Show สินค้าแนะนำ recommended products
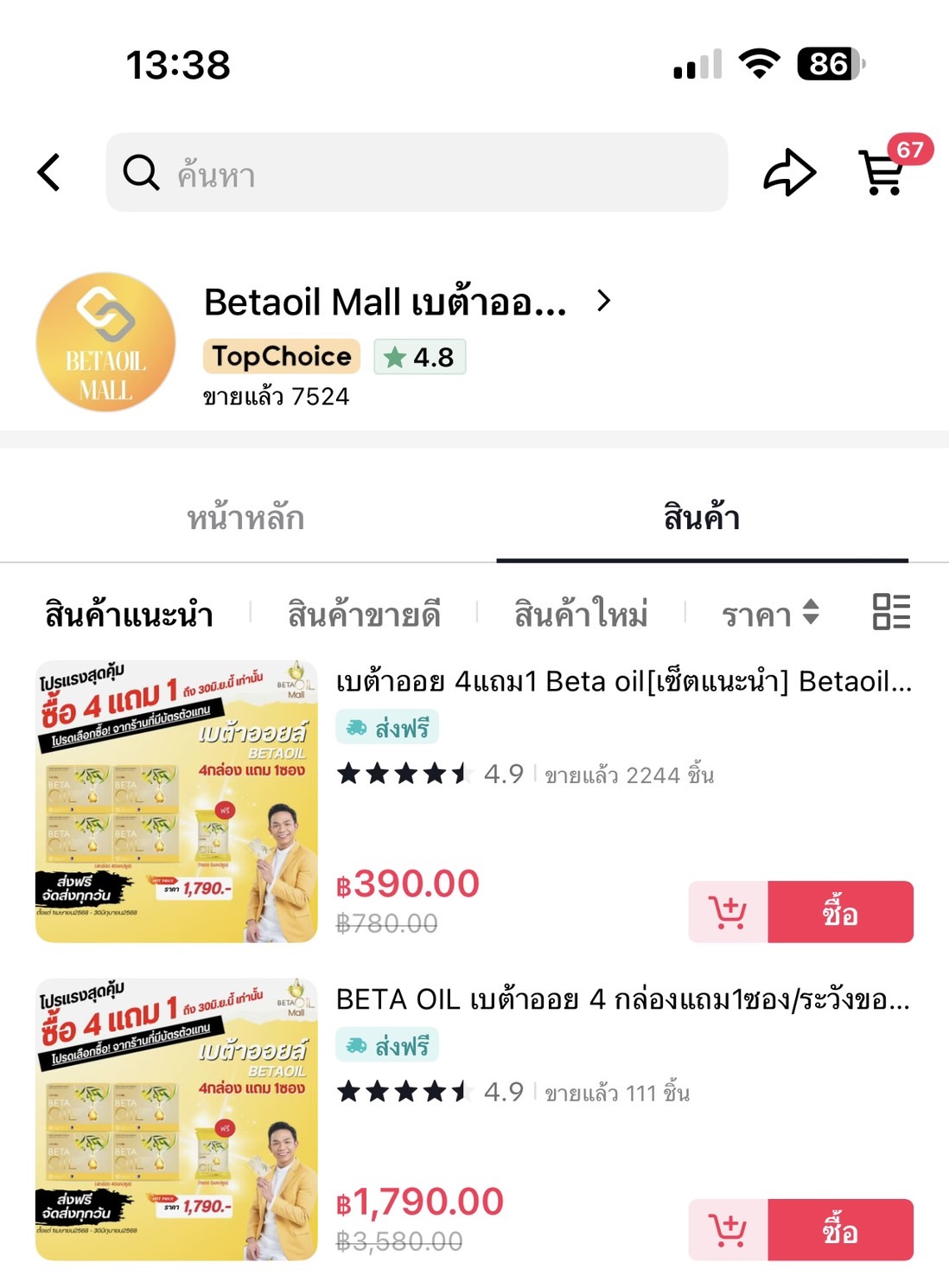Image resolution: width=949 pixels, height=1288 pixels. point(130,615)
